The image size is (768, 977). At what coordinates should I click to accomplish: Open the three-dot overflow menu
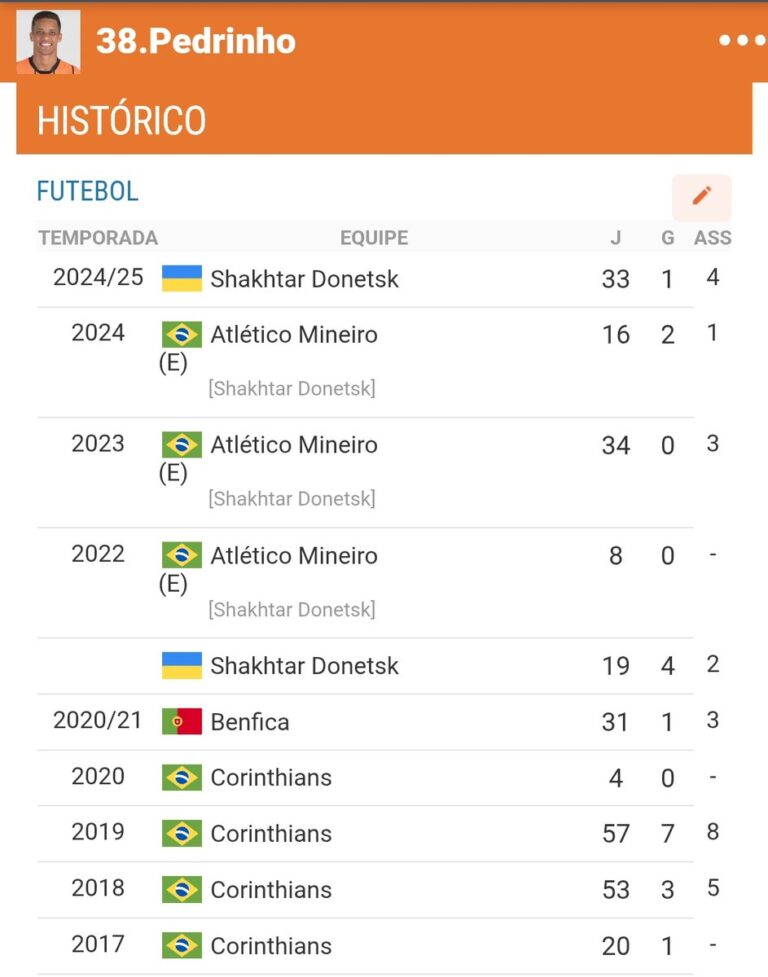pos(741,41)
